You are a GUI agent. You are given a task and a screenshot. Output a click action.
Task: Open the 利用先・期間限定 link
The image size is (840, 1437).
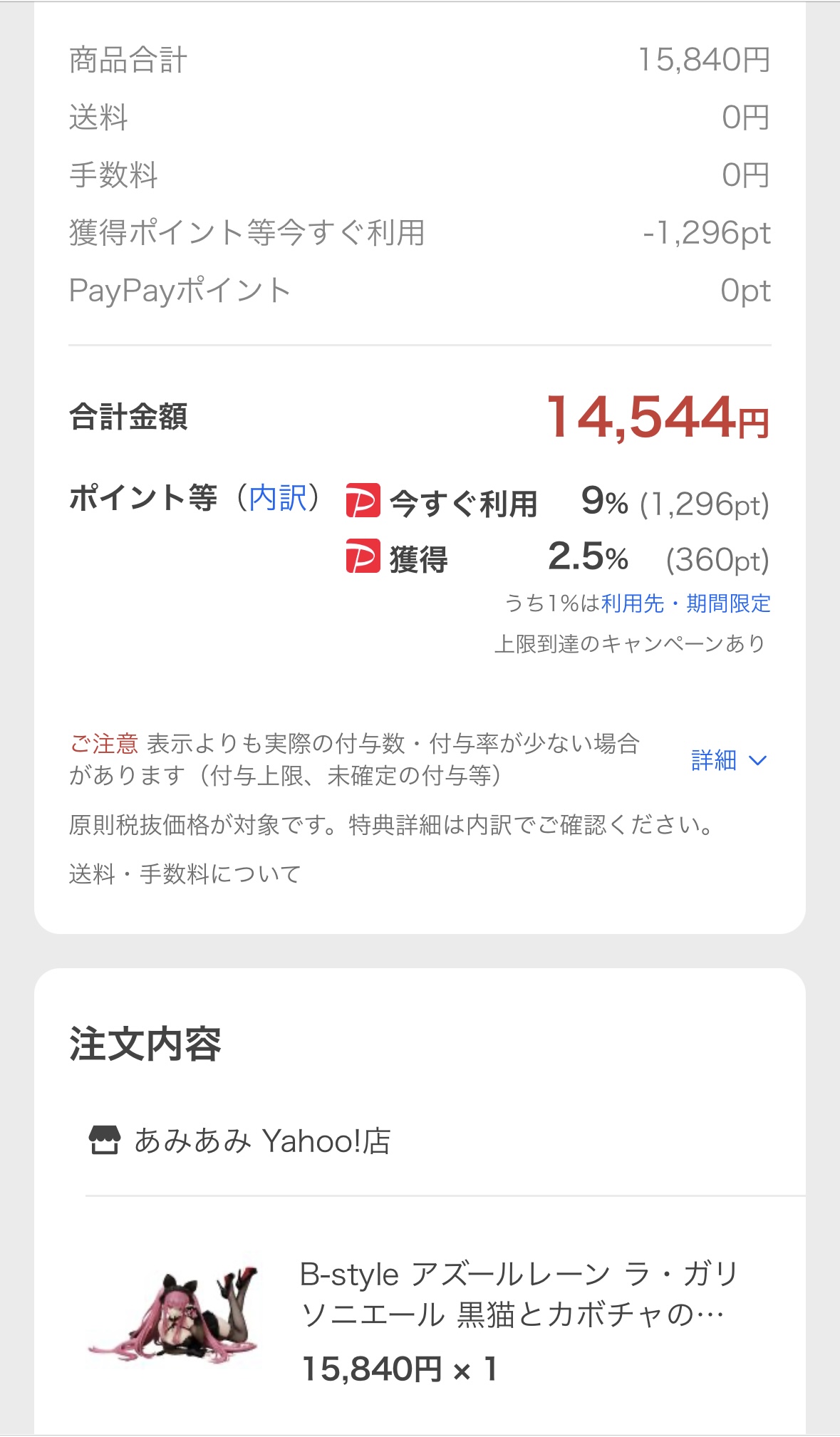point(685,603)
